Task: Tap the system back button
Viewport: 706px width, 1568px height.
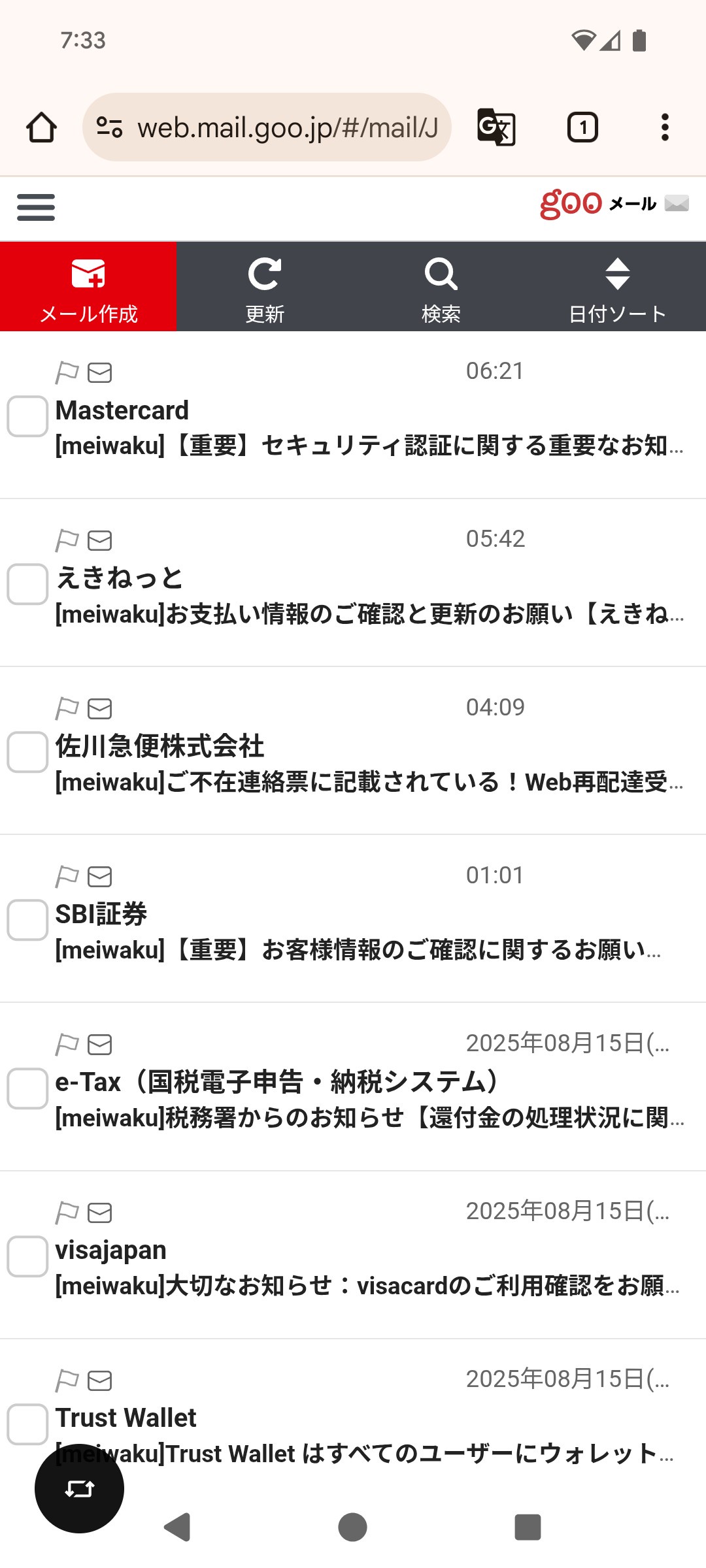Action: 177,1527
